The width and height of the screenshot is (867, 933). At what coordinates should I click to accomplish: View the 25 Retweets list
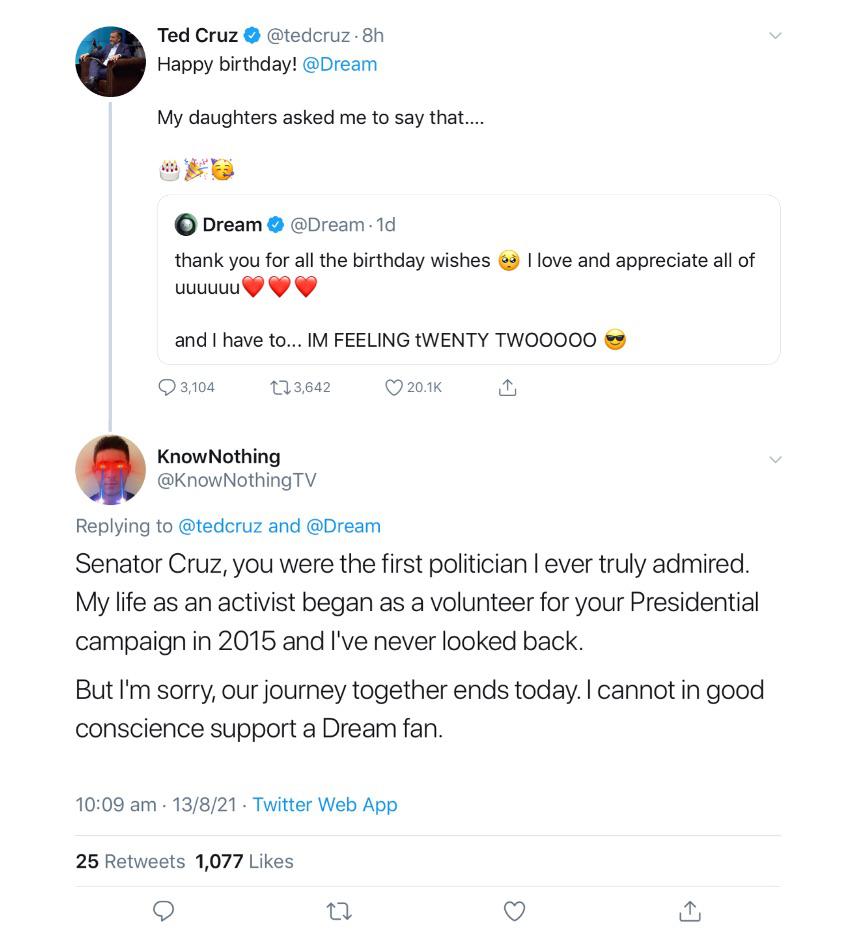[x=130, y=861]
